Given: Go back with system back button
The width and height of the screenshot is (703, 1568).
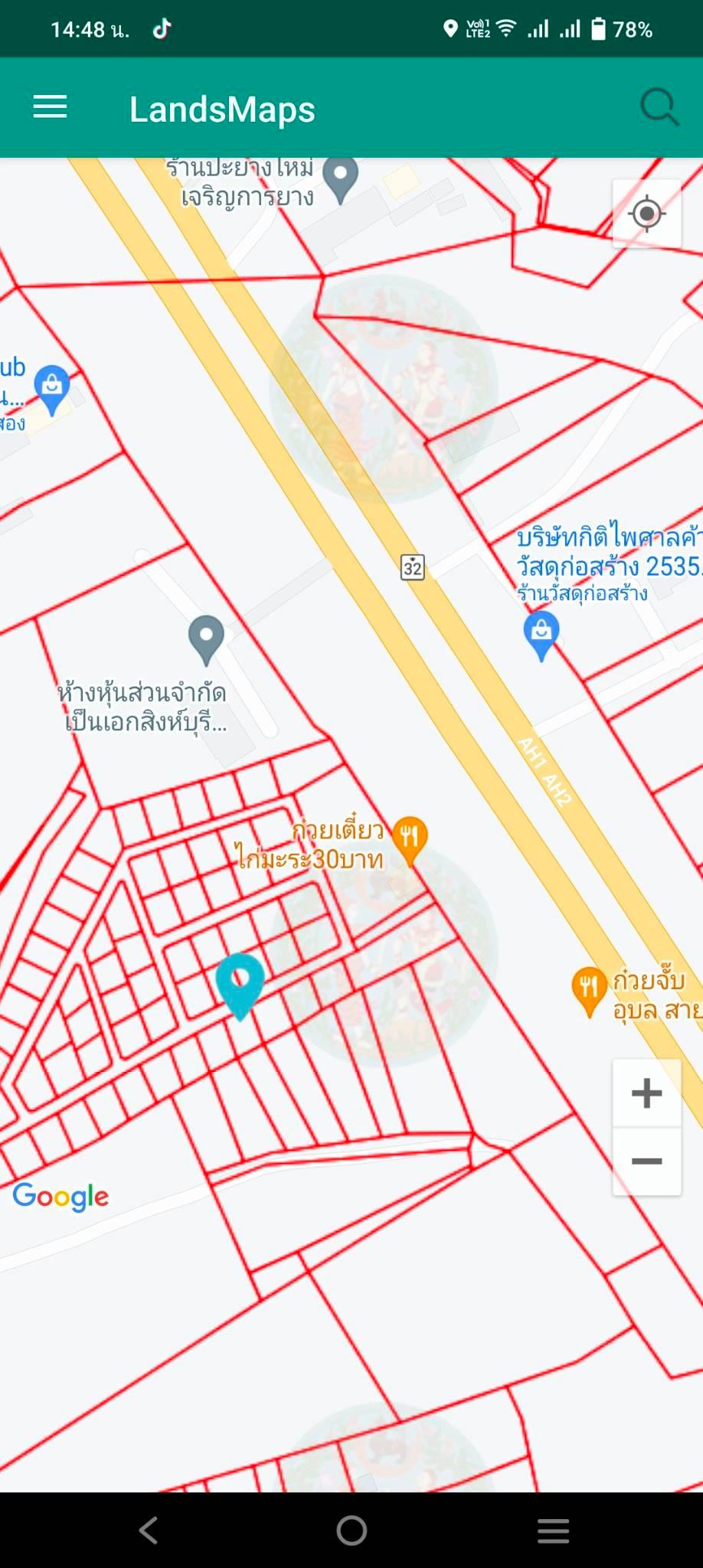Looking at the screenshot, I should (x=149, y=1530).
